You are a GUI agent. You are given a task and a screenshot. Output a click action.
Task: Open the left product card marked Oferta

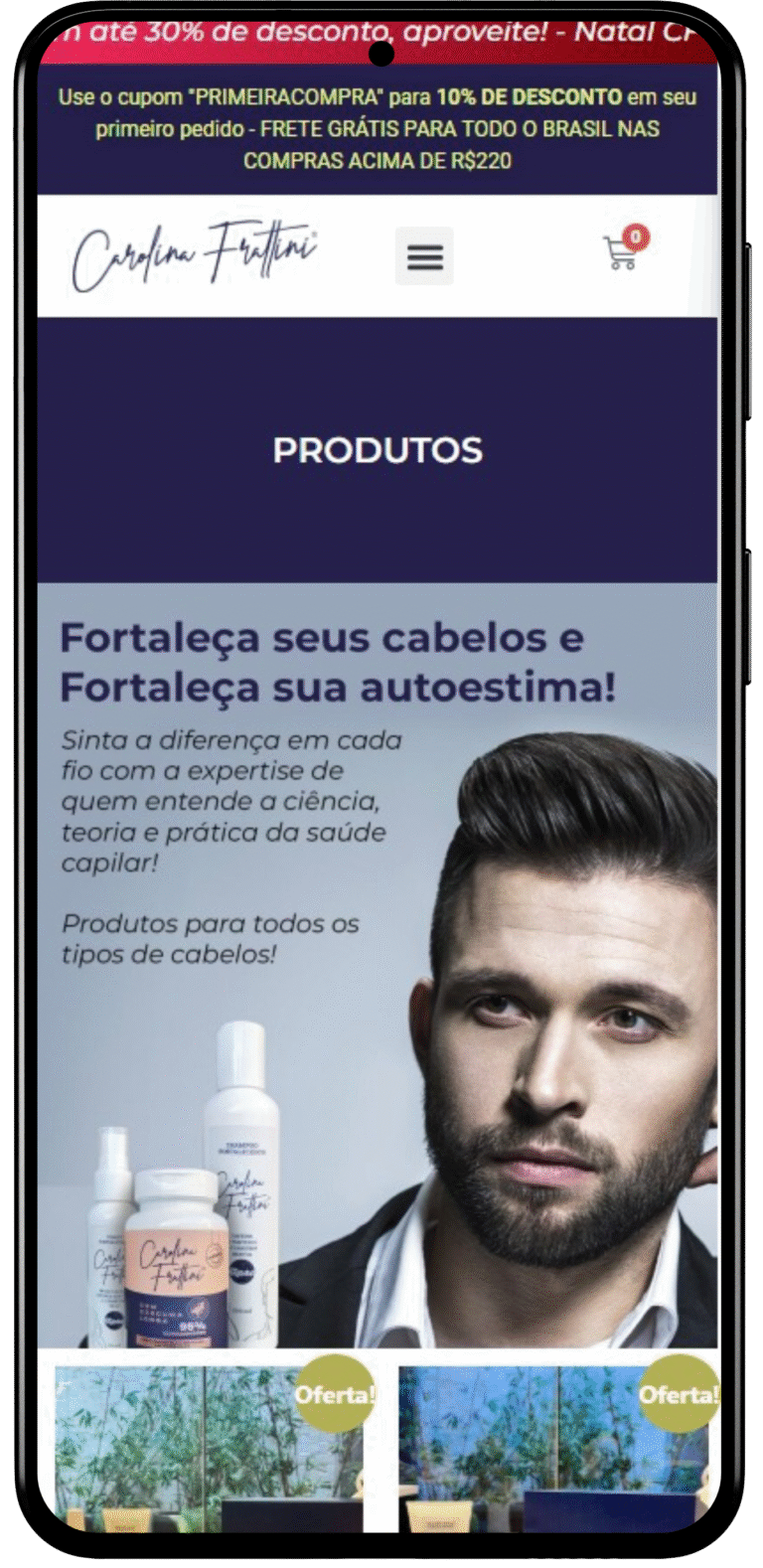209,1446
